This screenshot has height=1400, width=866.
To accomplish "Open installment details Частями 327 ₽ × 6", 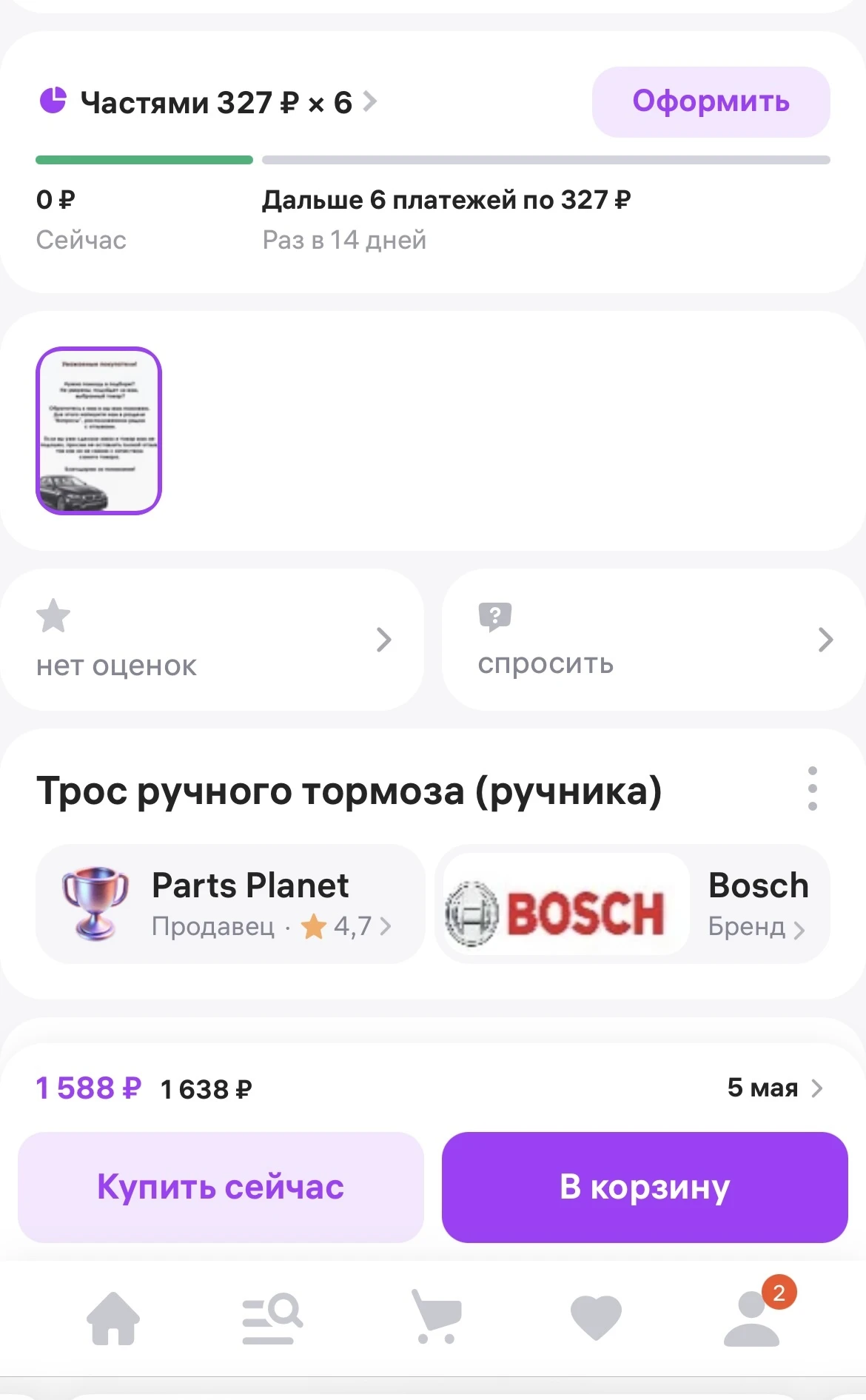I will [215, 102].
